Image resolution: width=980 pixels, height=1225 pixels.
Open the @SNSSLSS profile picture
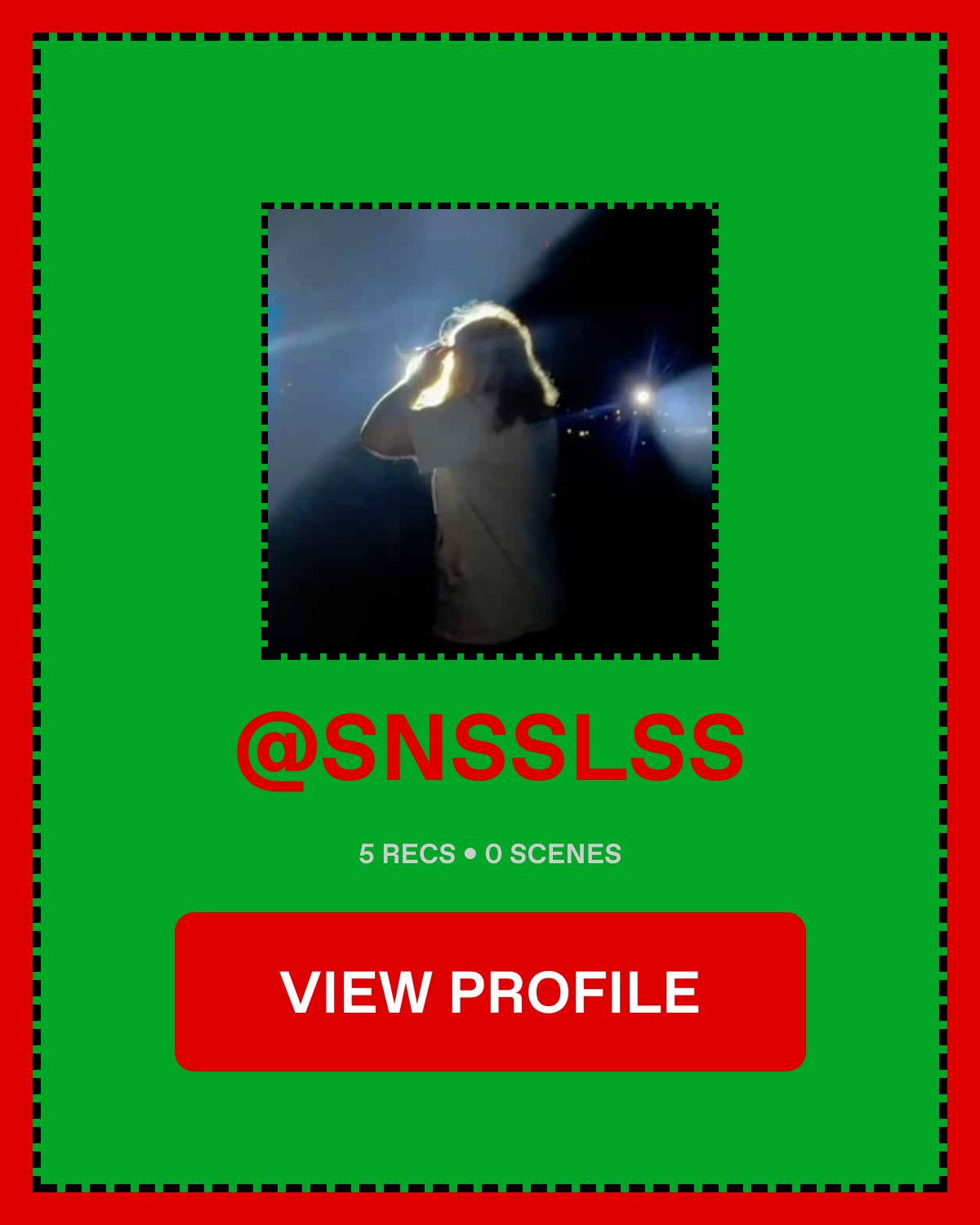tap(490, 431)
